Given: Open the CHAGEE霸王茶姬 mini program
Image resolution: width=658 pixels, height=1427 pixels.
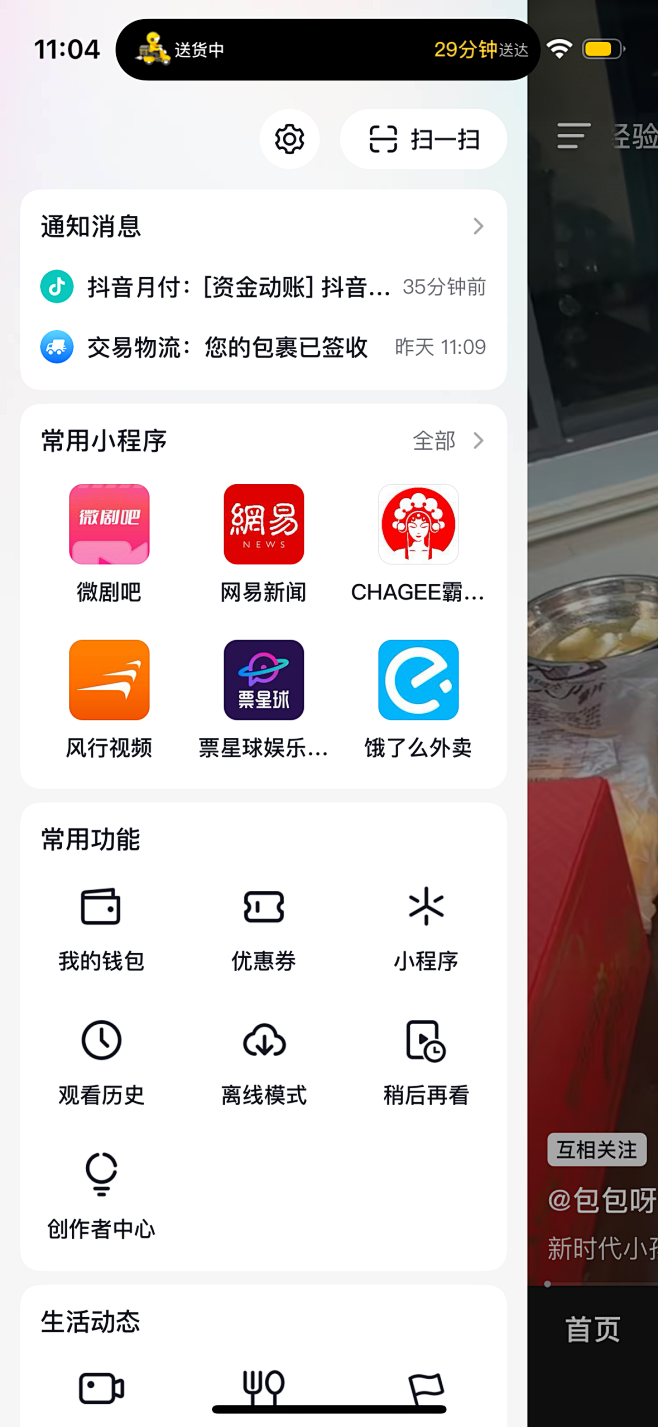Looking at the screenshot, I should pyautogui.click(x=418, y=525).
